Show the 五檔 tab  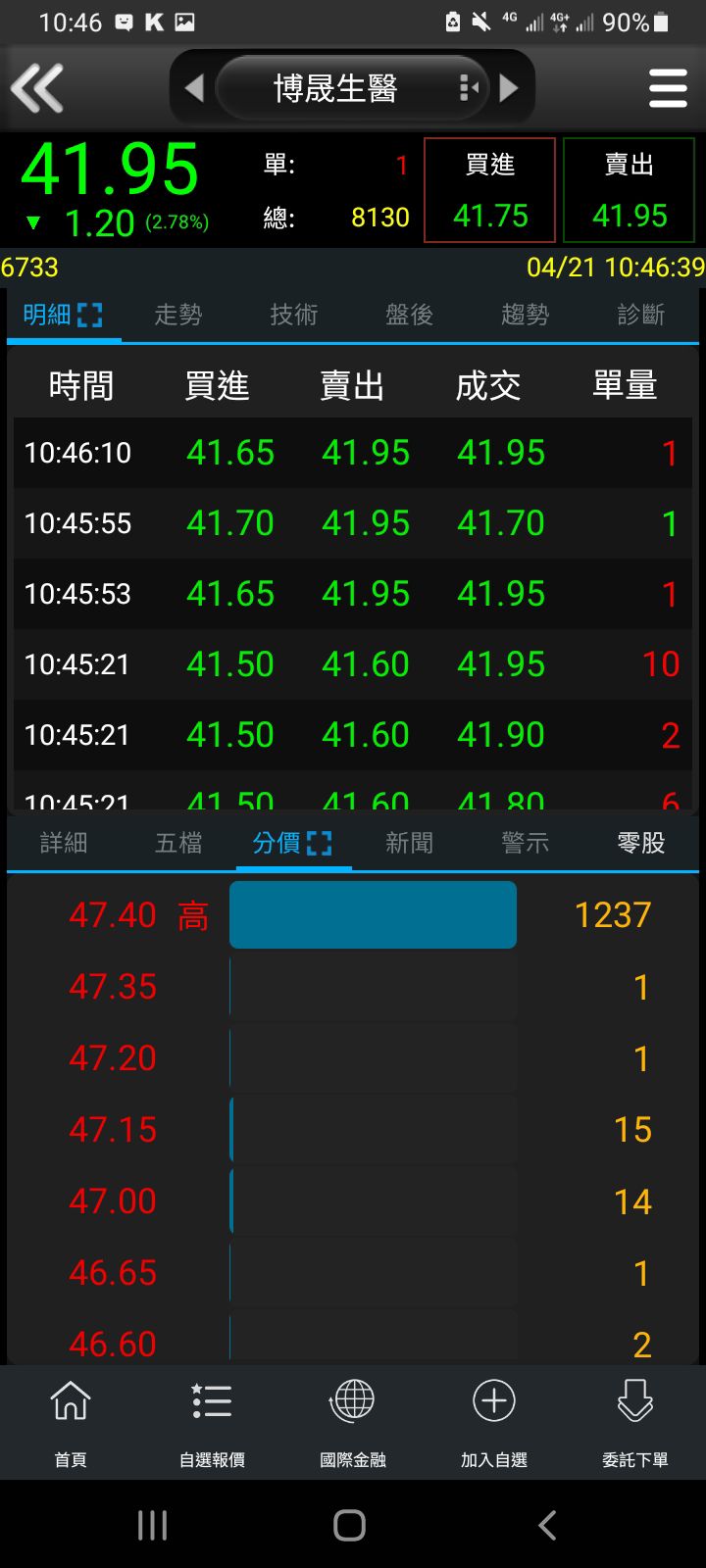[178, 843]
